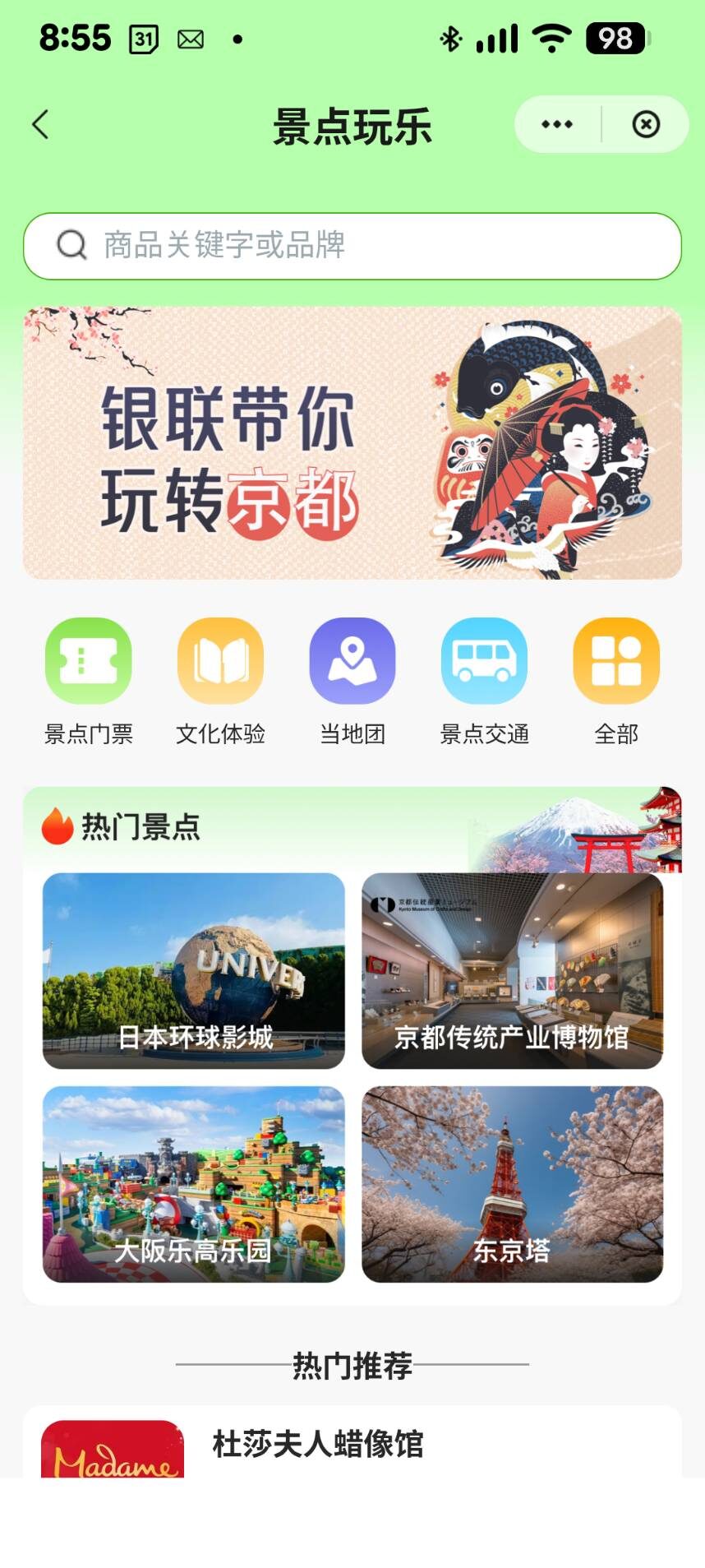Close the mini program
The image size is (705, 1568).
pos(646,125)
